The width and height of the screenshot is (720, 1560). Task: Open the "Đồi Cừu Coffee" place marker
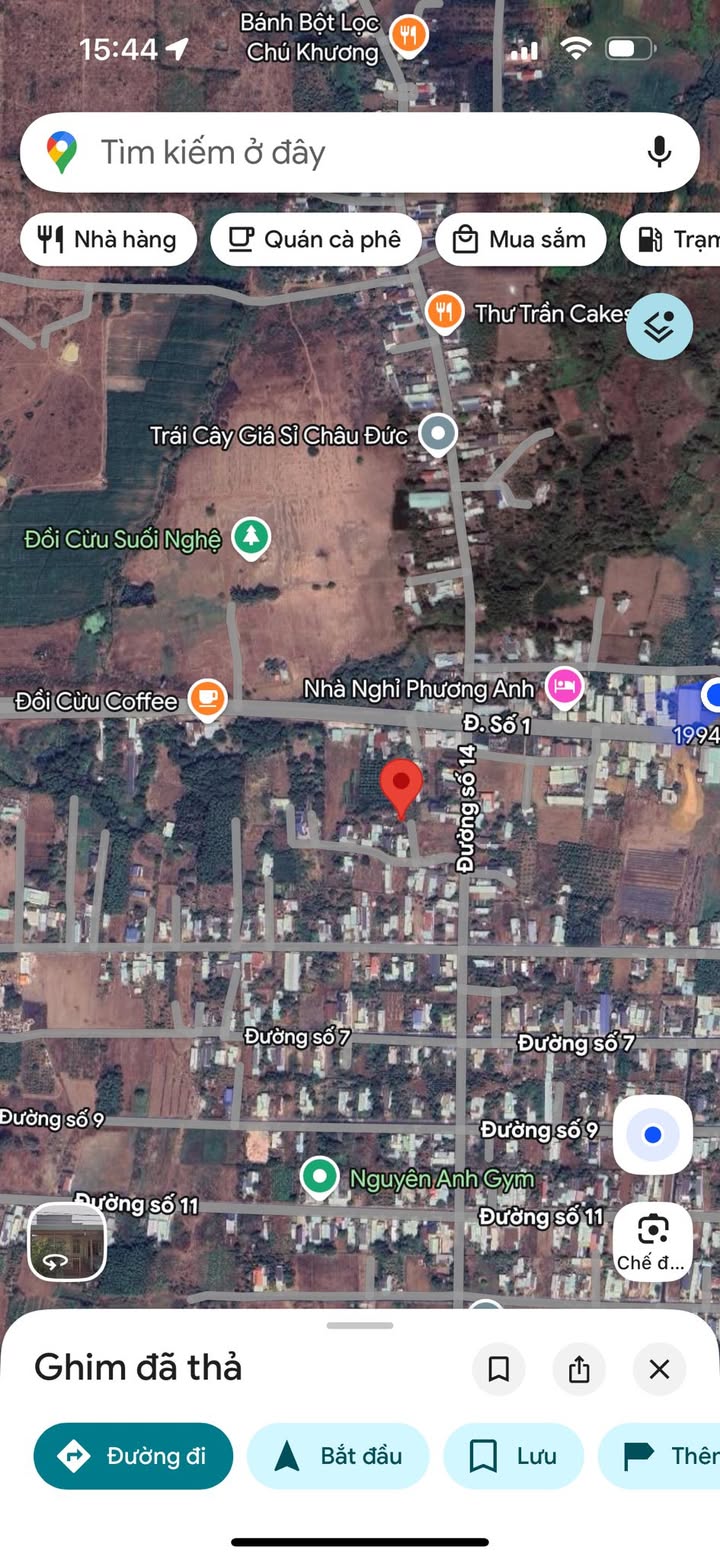point(207,698)
